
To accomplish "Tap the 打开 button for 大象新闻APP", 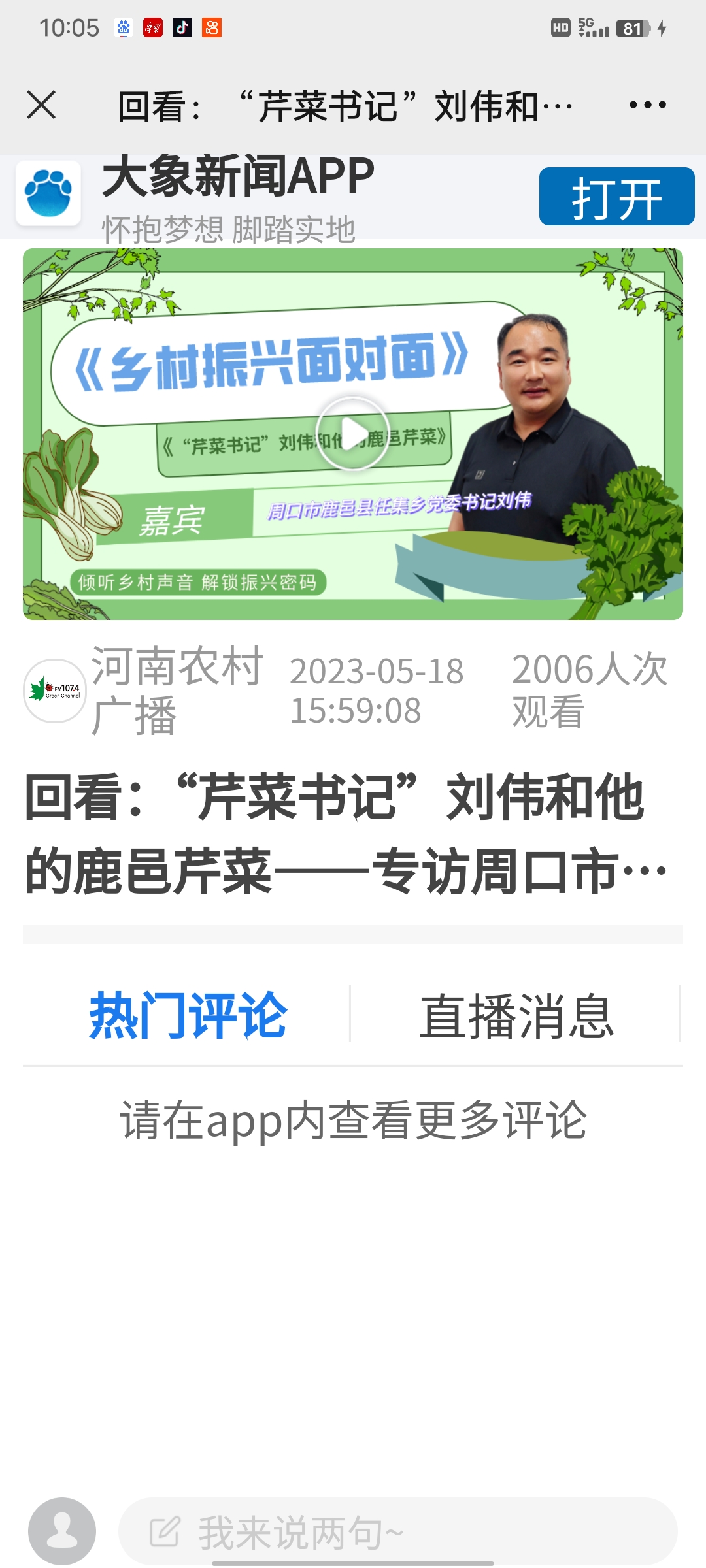I will (616, 197).
